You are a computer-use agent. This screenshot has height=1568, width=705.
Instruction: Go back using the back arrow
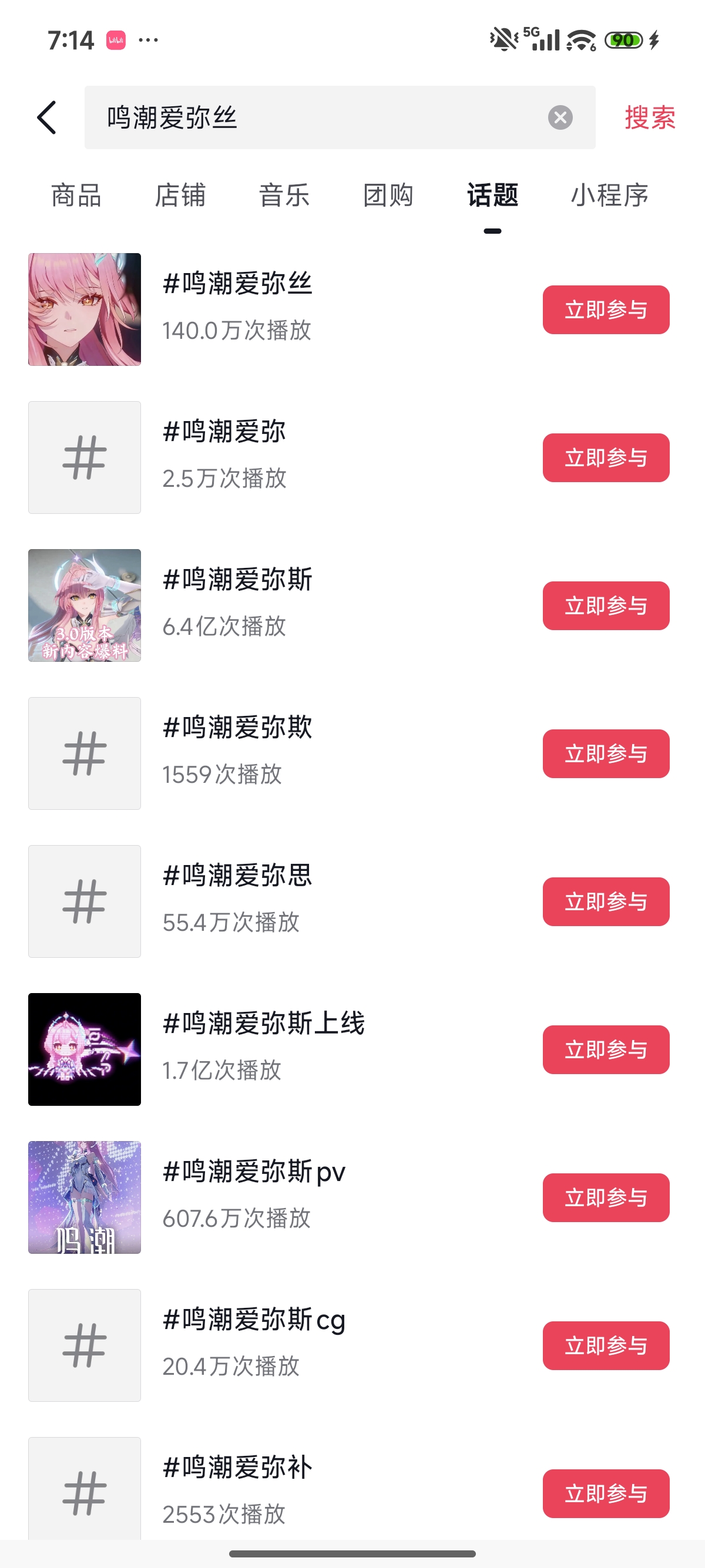47,117
